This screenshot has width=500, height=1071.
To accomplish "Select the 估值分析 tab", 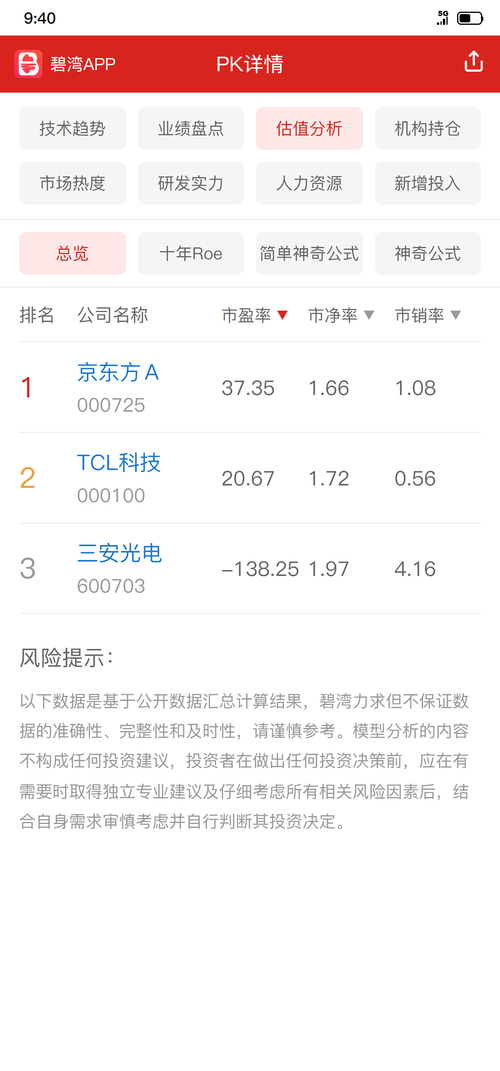I will 309,128.
